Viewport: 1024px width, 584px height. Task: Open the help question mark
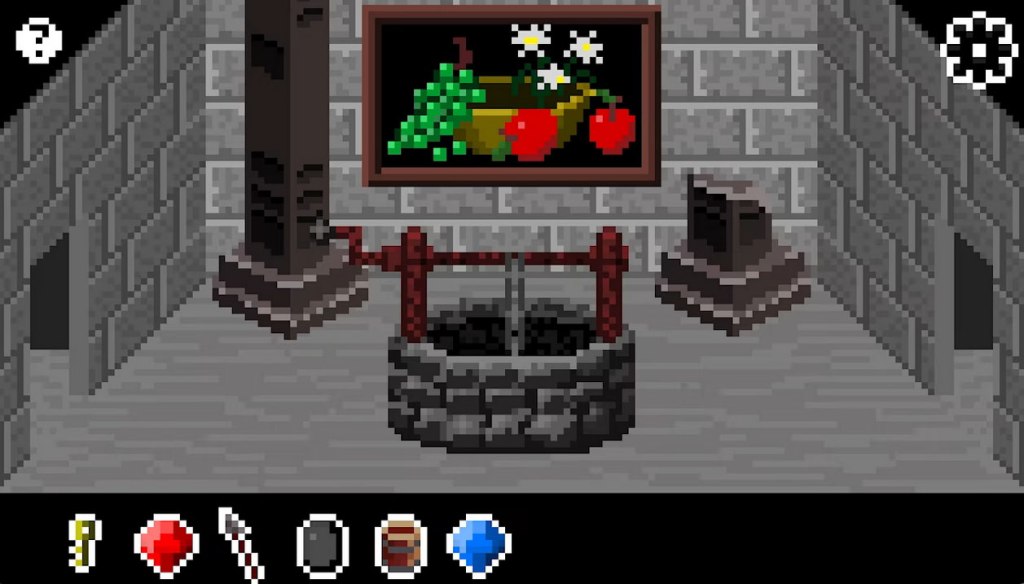click(x=39, y=41)
